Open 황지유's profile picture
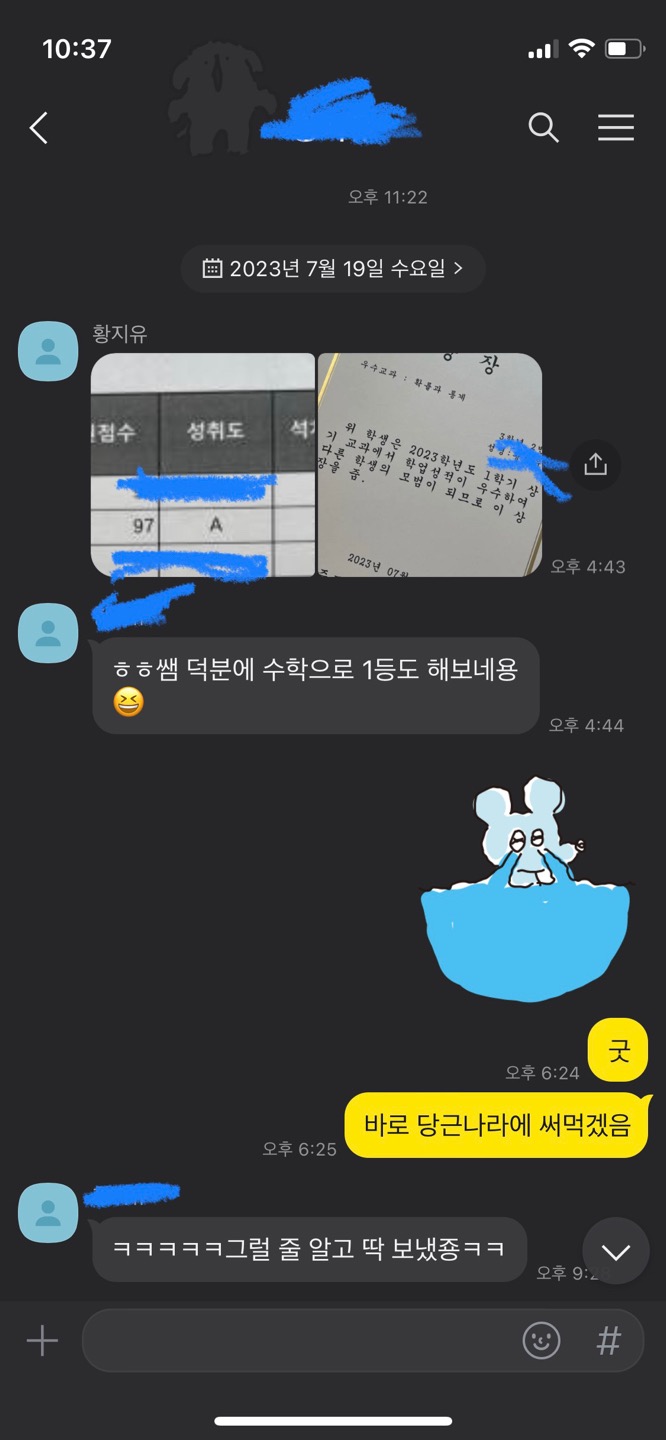The image size is (666, 1440). (48, 351)
